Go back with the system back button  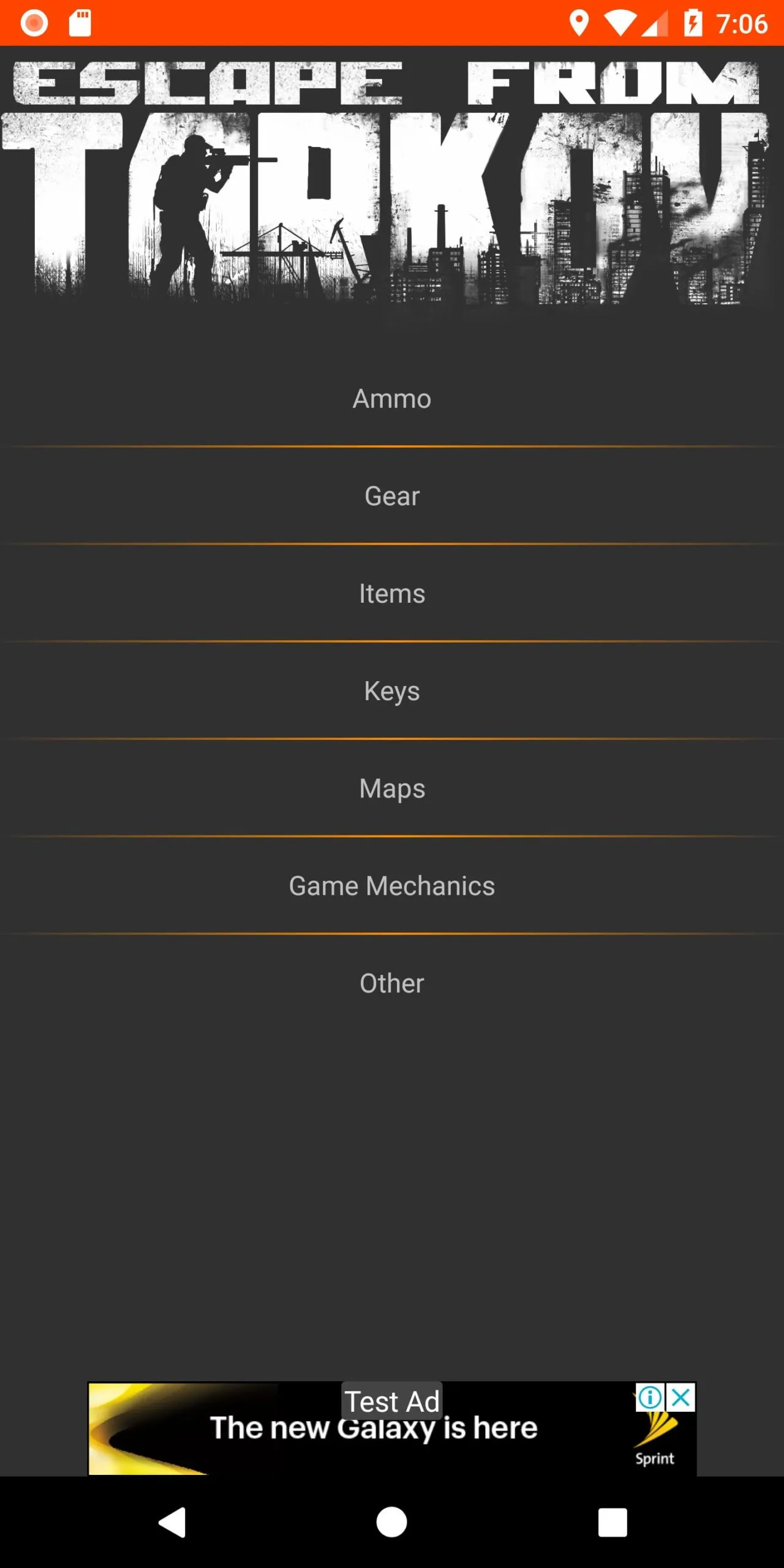point(172,1522)
